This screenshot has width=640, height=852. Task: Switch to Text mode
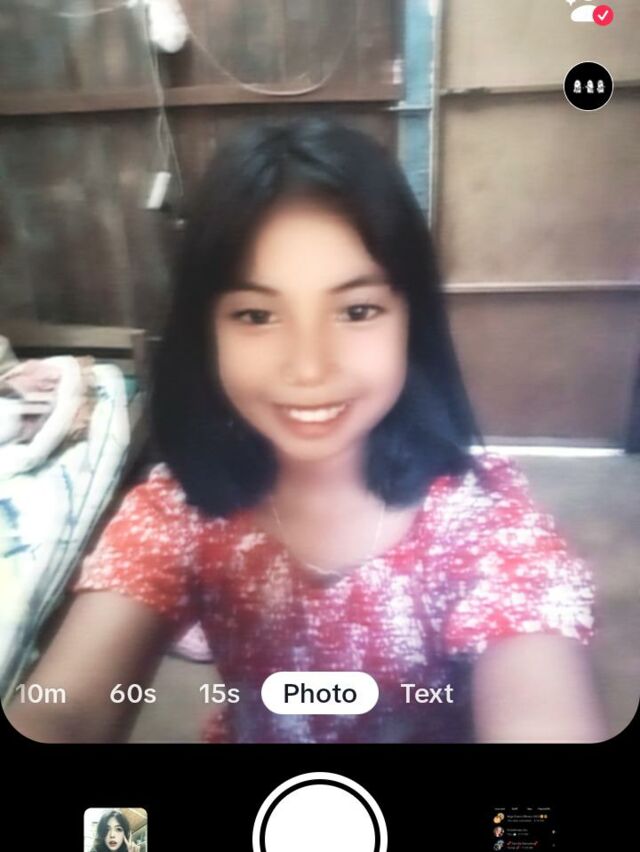click(427, 693)
